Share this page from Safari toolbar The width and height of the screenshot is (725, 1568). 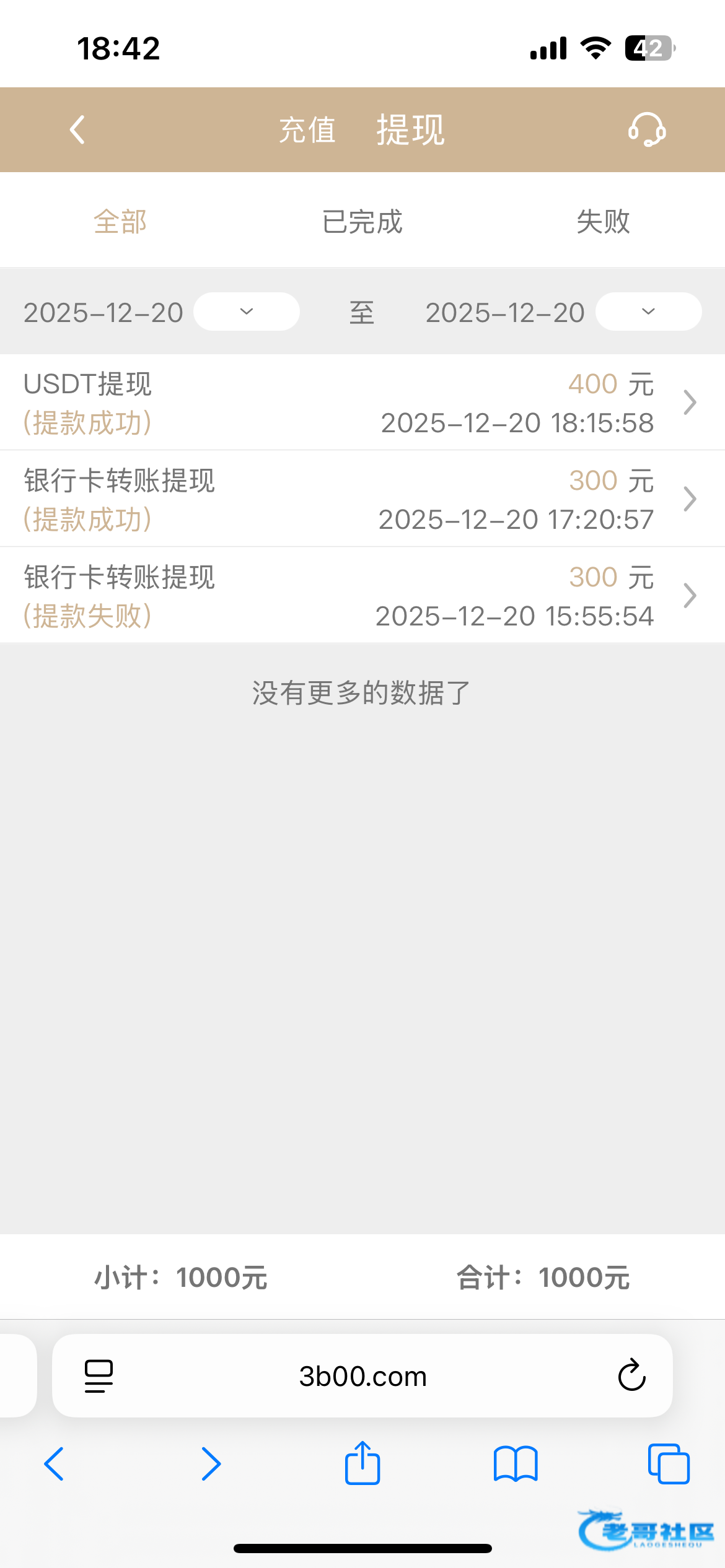coord(362,1464)
